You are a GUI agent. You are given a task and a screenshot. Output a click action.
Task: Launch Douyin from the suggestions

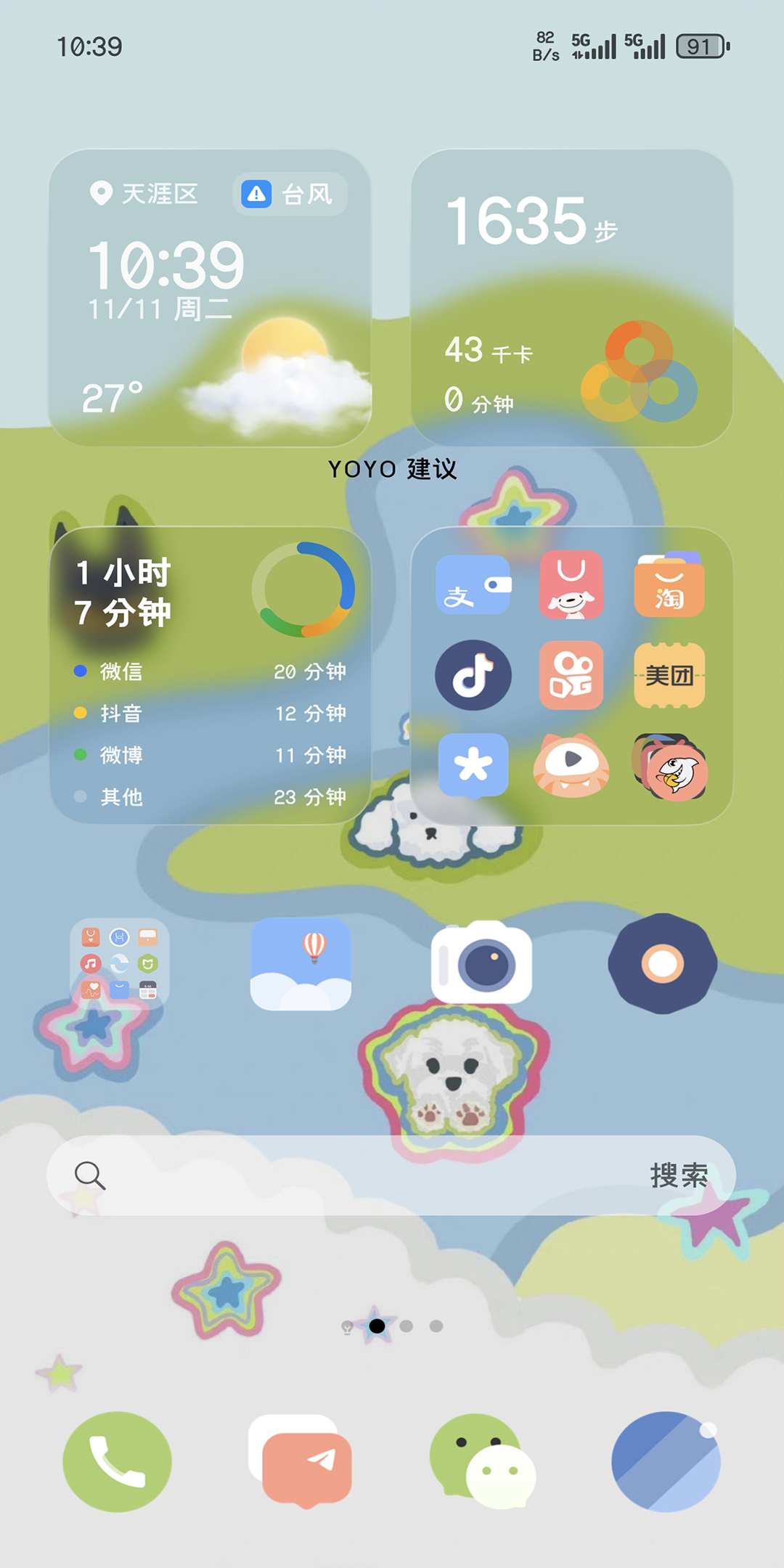473,675
